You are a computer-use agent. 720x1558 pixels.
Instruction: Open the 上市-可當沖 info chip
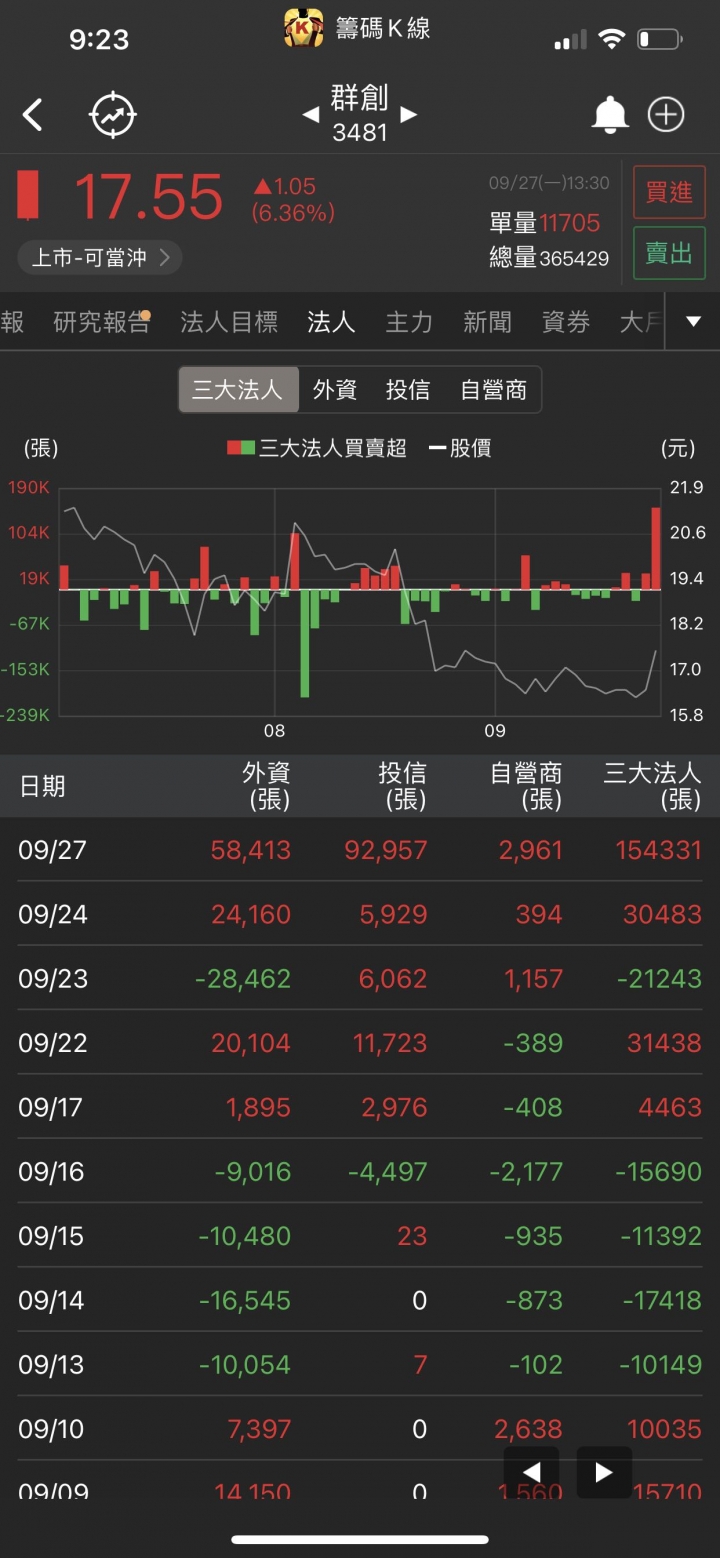[100, 258]
